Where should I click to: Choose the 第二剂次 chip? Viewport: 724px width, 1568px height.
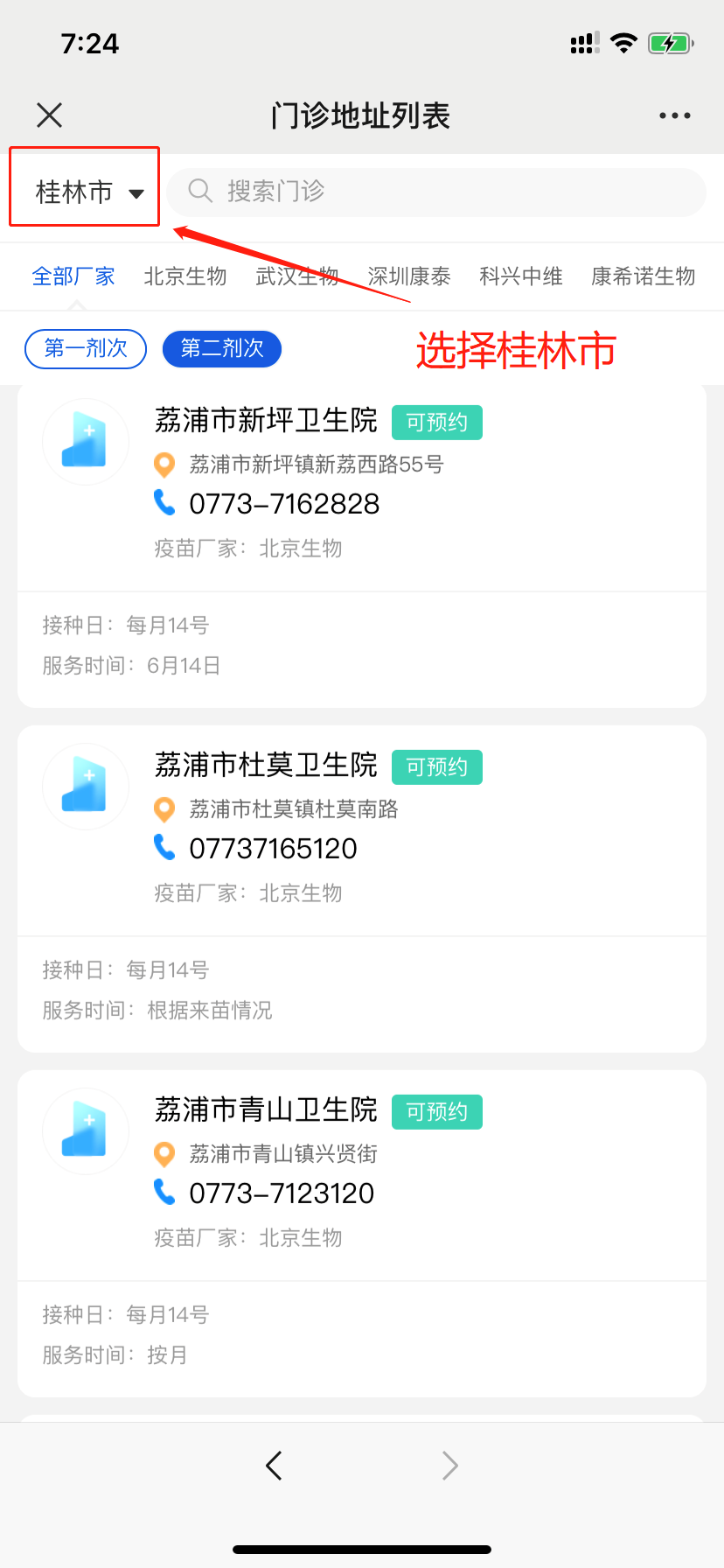coord(222,349)
